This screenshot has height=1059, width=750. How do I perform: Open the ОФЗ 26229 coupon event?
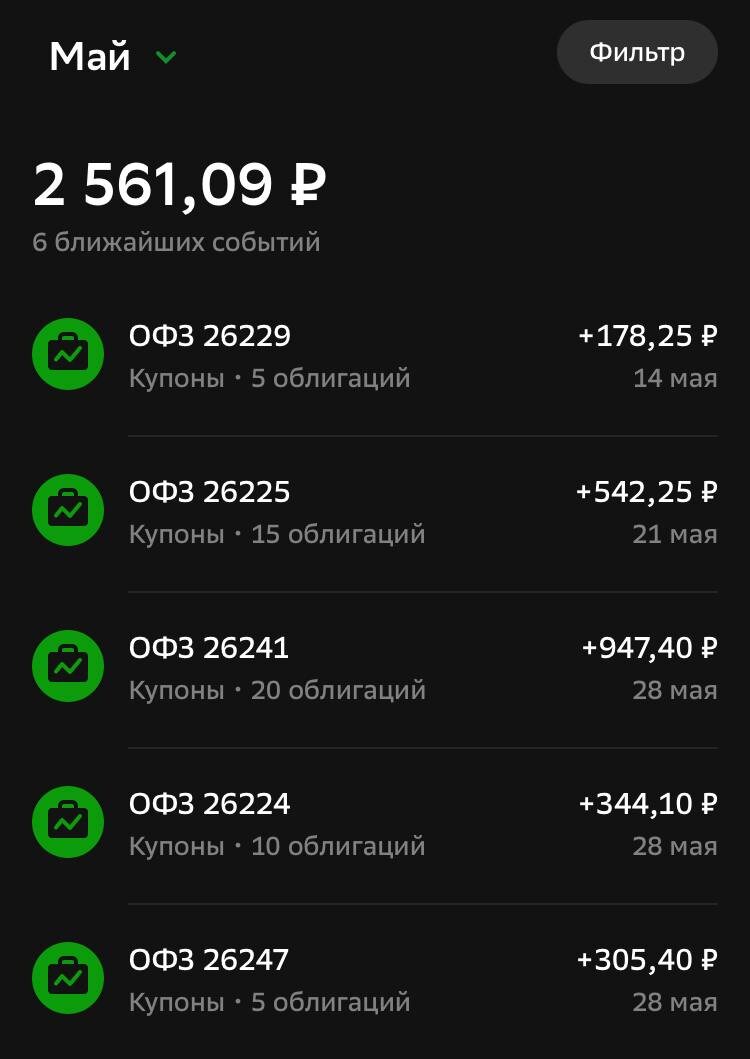375,357
